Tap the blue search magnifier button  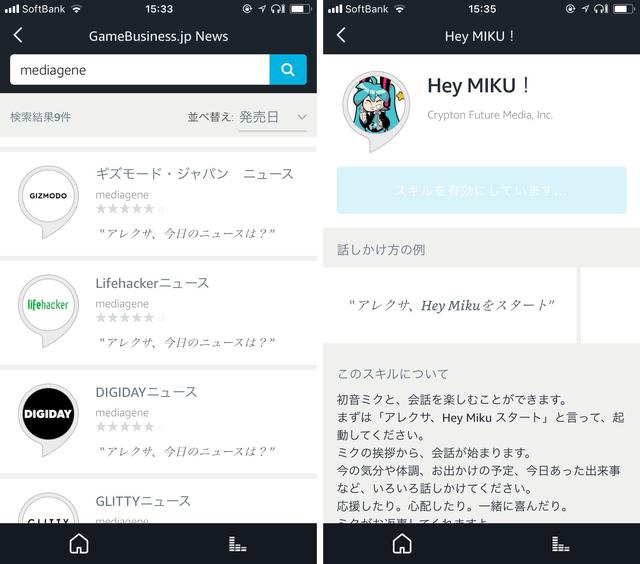coord(288,70)
